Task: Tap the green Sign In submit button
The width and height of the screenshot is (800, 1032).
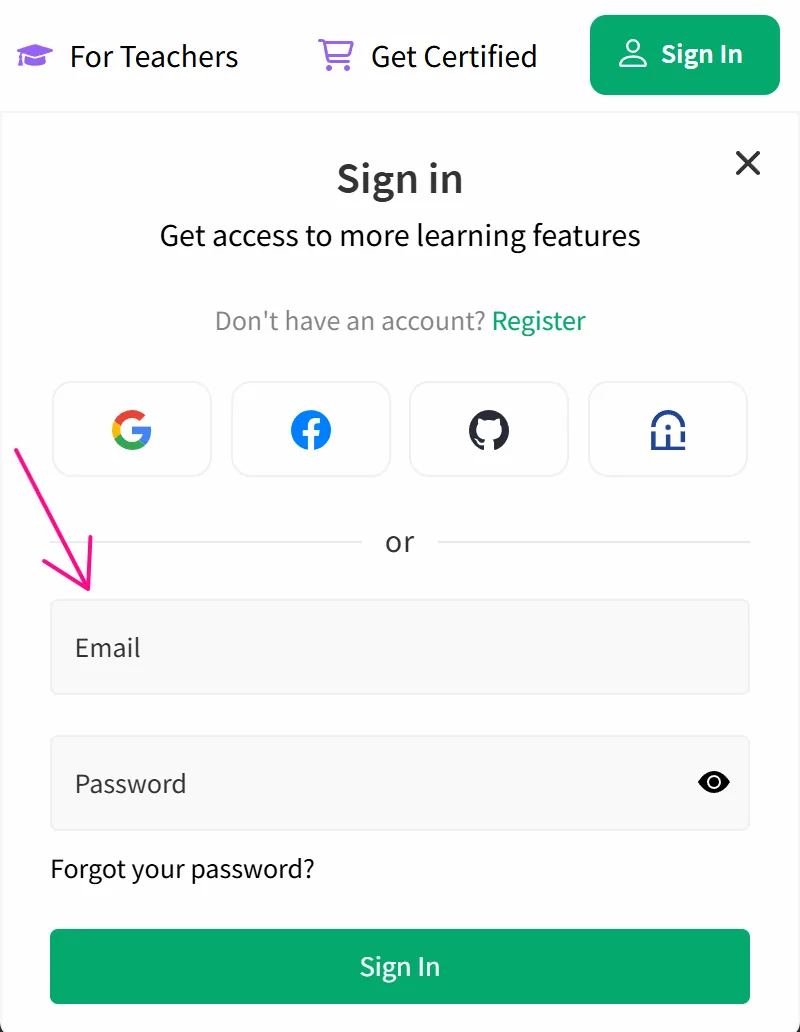Action: tap(400, 966)
